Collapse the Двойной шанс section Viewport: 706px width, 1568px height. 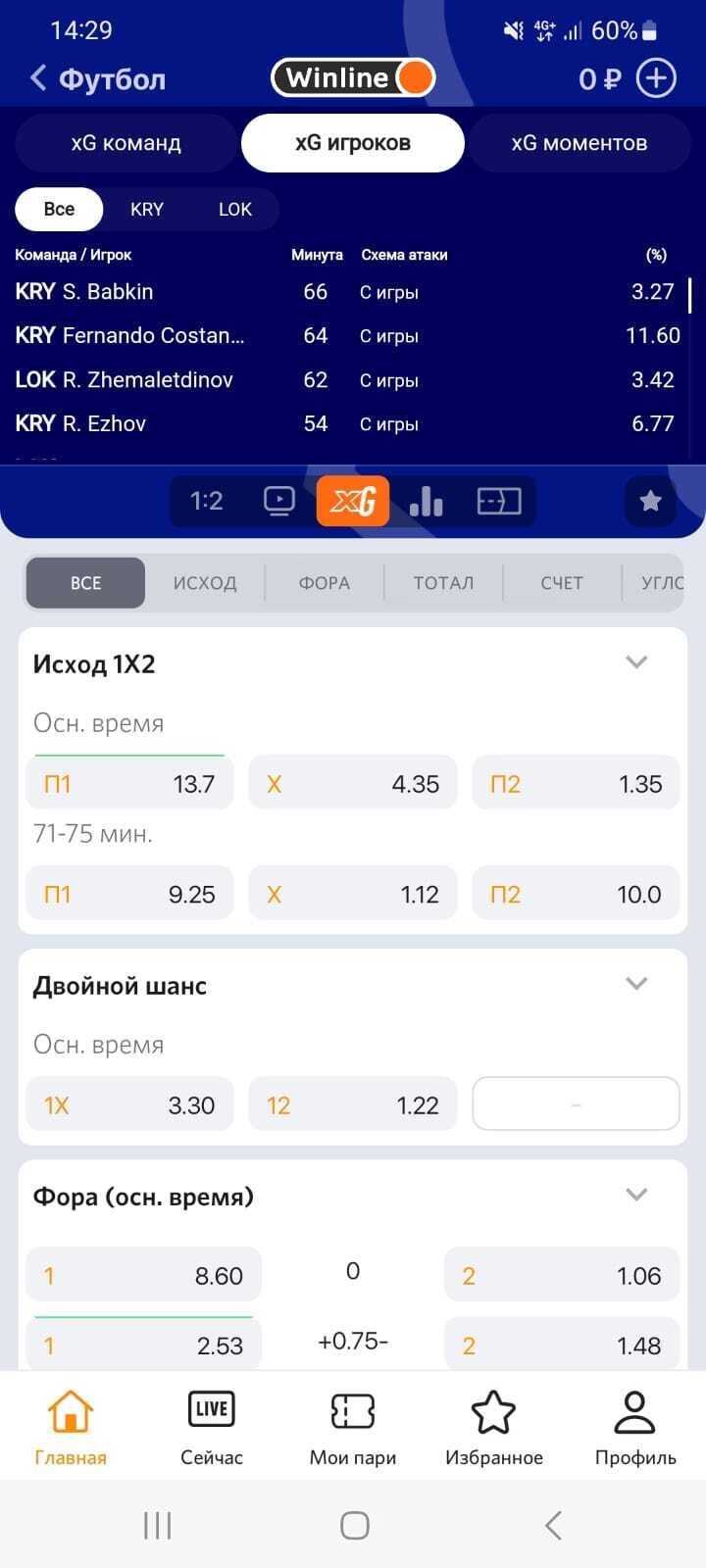pos(636,984)
